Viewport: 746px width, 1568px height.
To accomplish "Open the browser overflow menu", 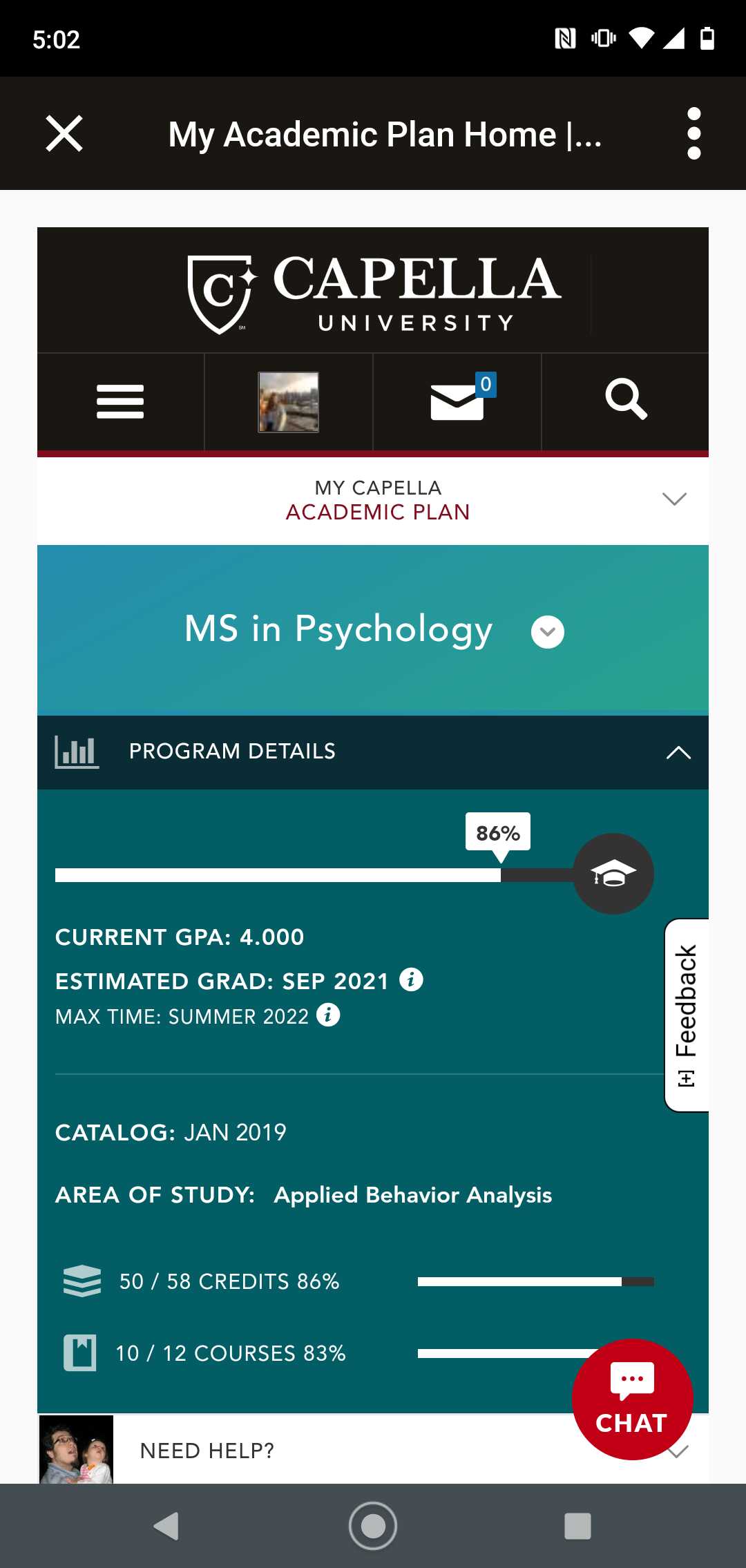I will click(x=694, y=133).
